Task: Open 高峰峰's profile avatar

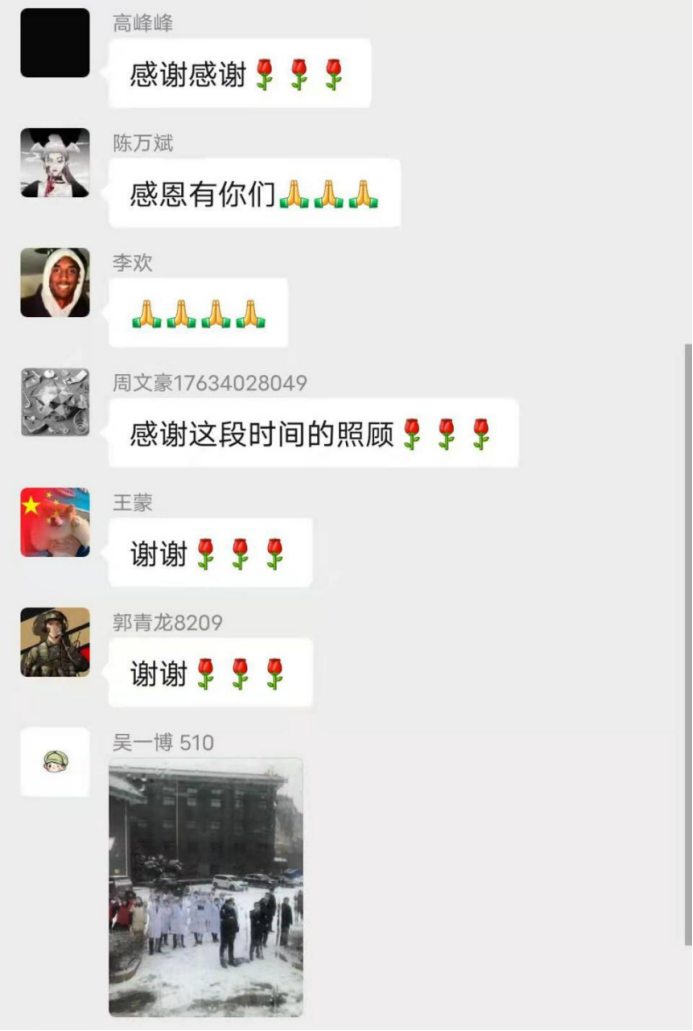Action: tap(55, 43)
